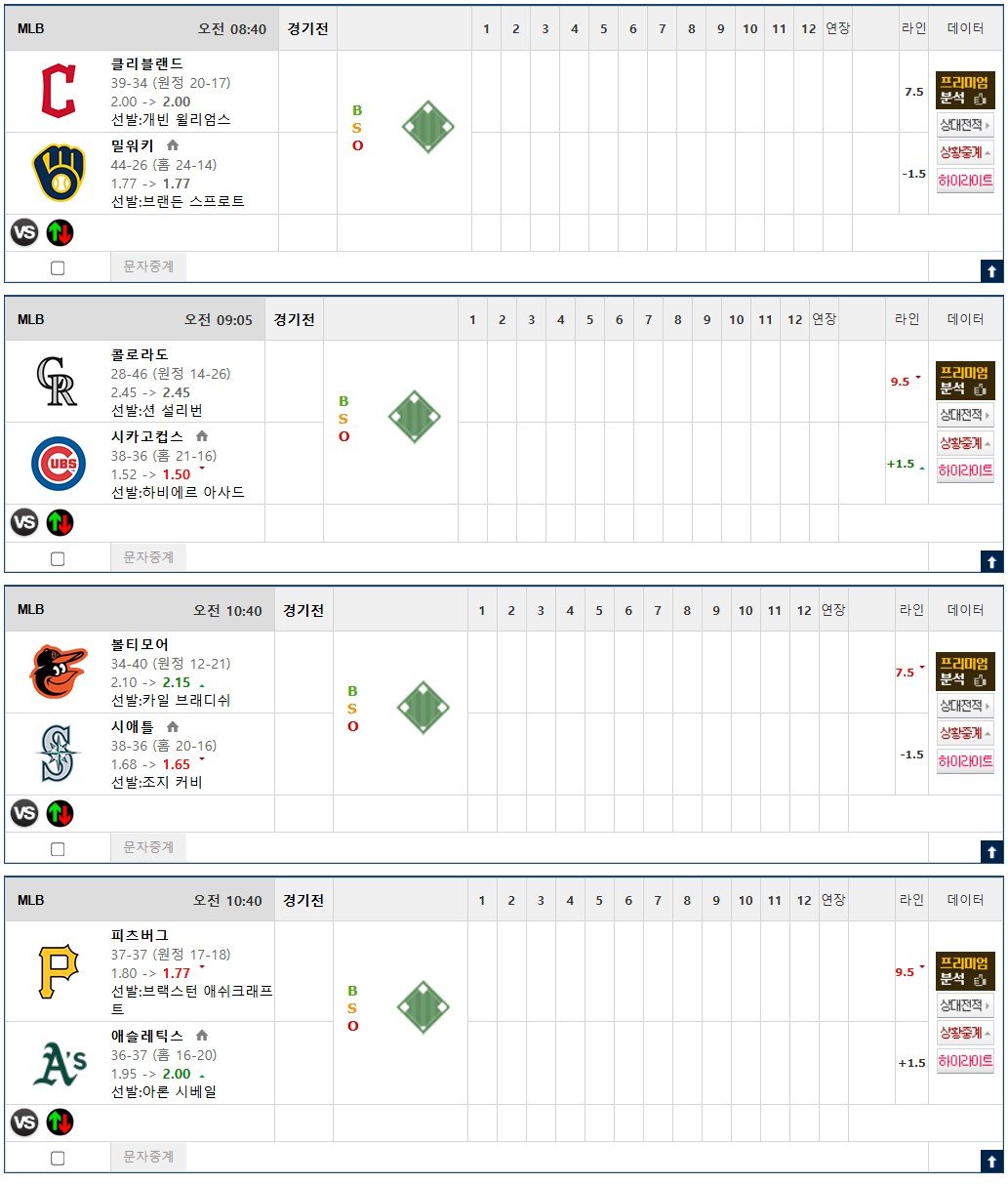This screenshot has height=1184, width=1008.
Task: Tap the VS icon for Pittsburgh vs Athletics
Action: click(24, 1123)
